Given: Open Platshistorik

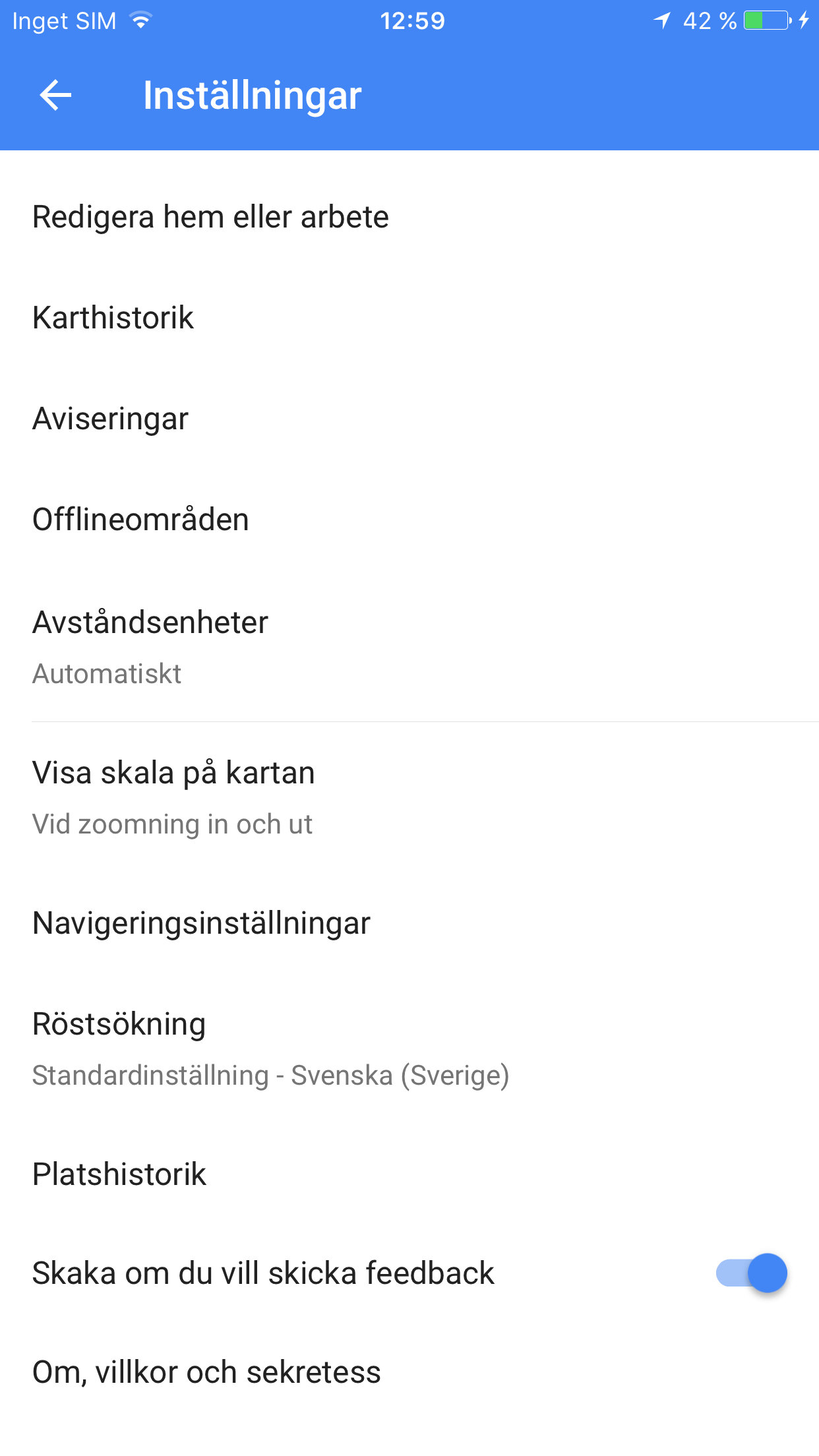Looking at the screenshot, I should coord(119,1174).
